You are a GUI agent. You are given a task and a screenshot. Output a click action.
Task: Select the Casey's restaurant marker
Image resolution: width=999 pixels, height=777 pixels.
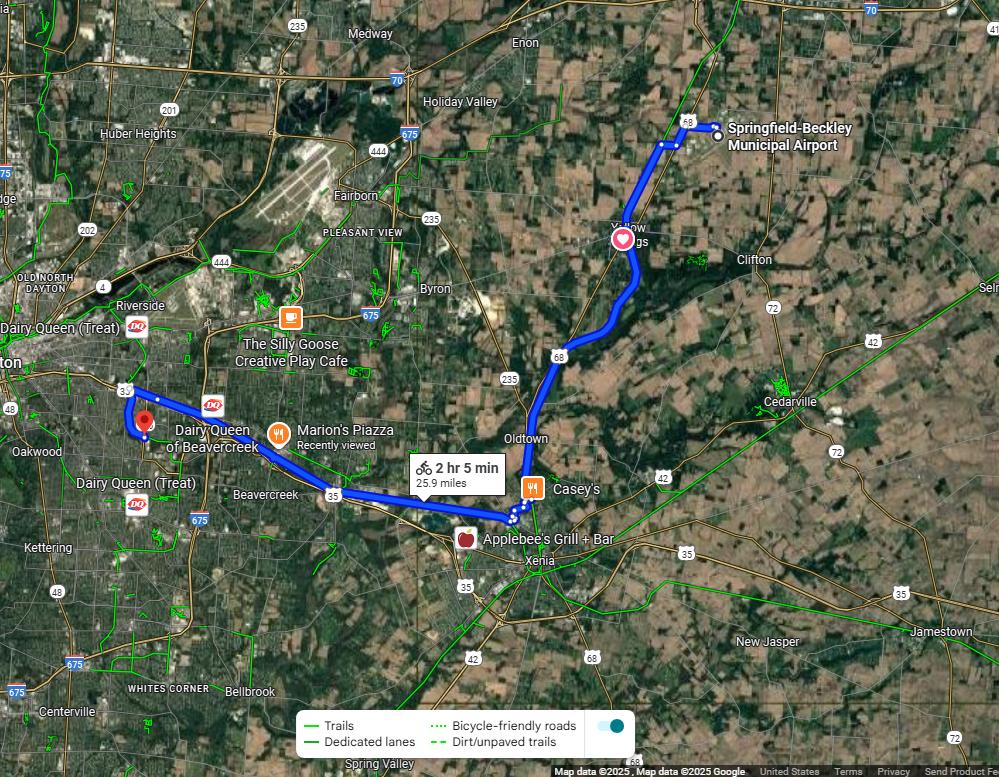tap(533, 488)
